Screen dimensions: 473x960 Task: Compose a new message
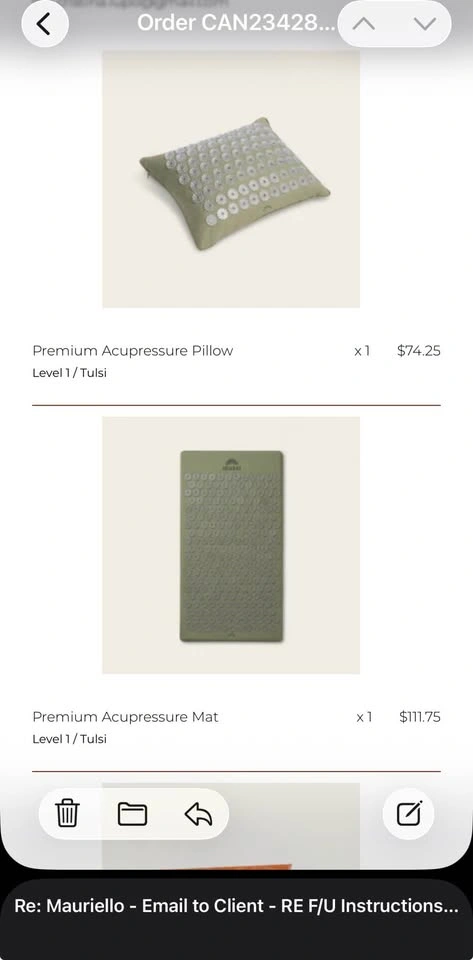(x=409, y=814)
